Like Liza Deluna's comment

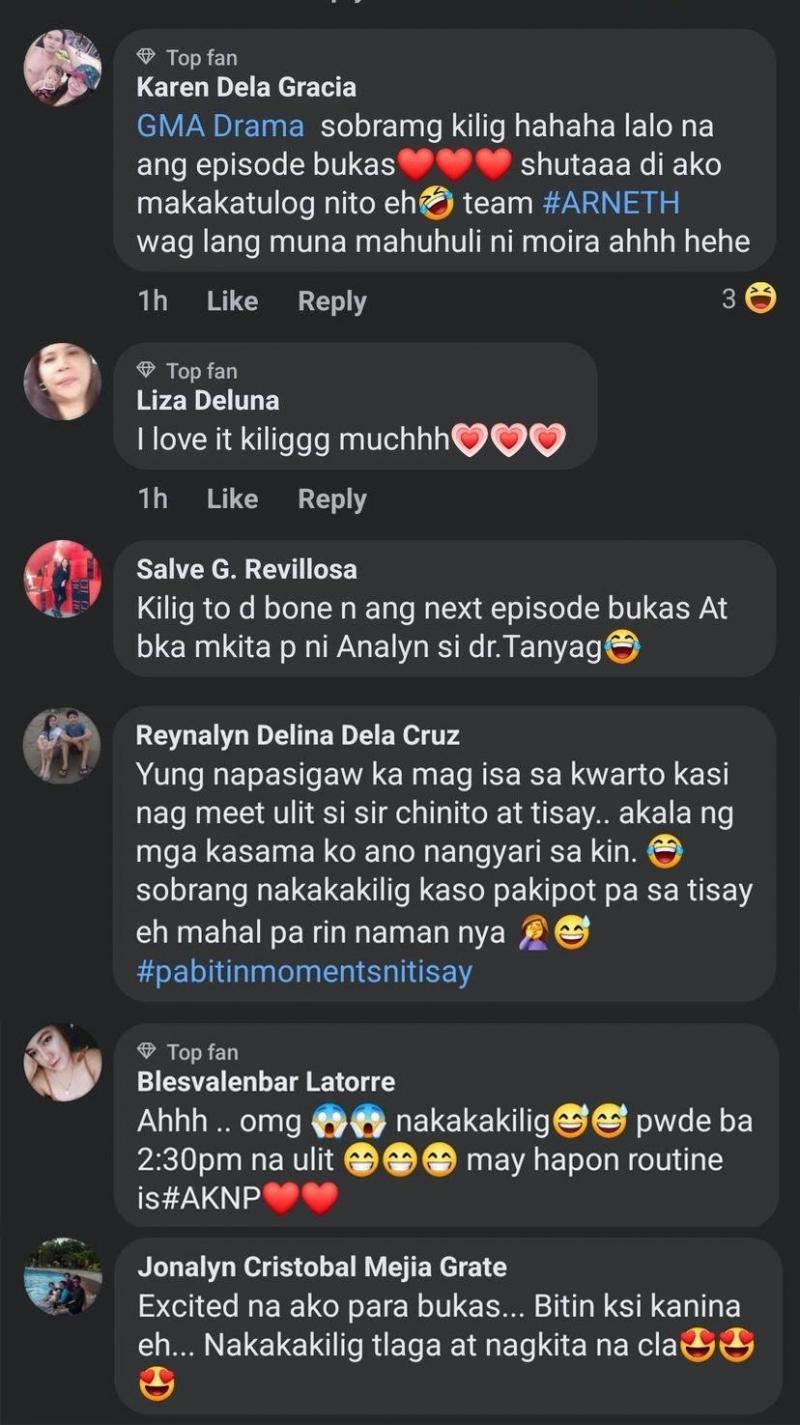tap(232, 499)
